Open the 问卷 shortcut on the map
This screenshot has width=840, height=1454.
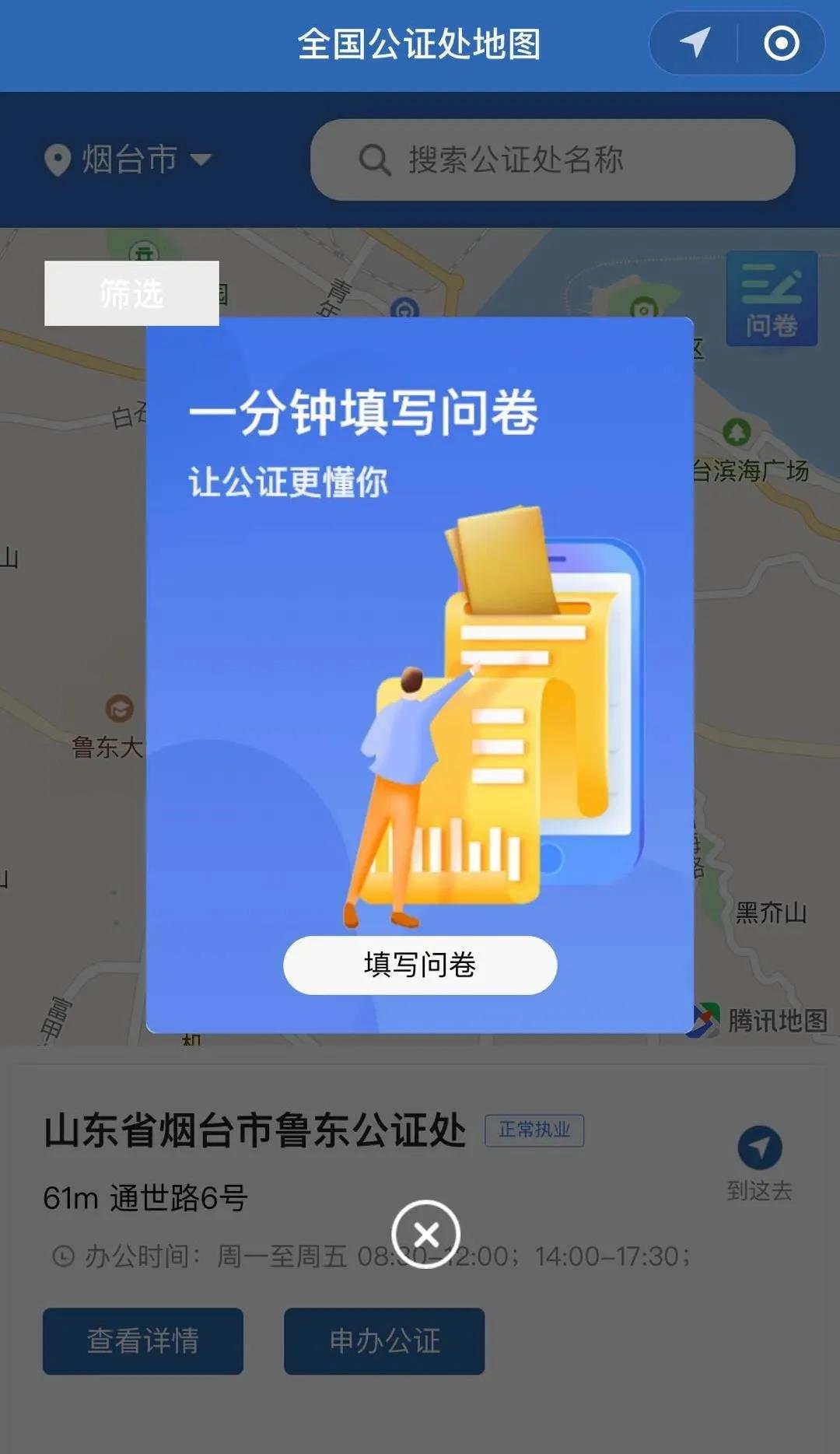(x=772, y=298)
